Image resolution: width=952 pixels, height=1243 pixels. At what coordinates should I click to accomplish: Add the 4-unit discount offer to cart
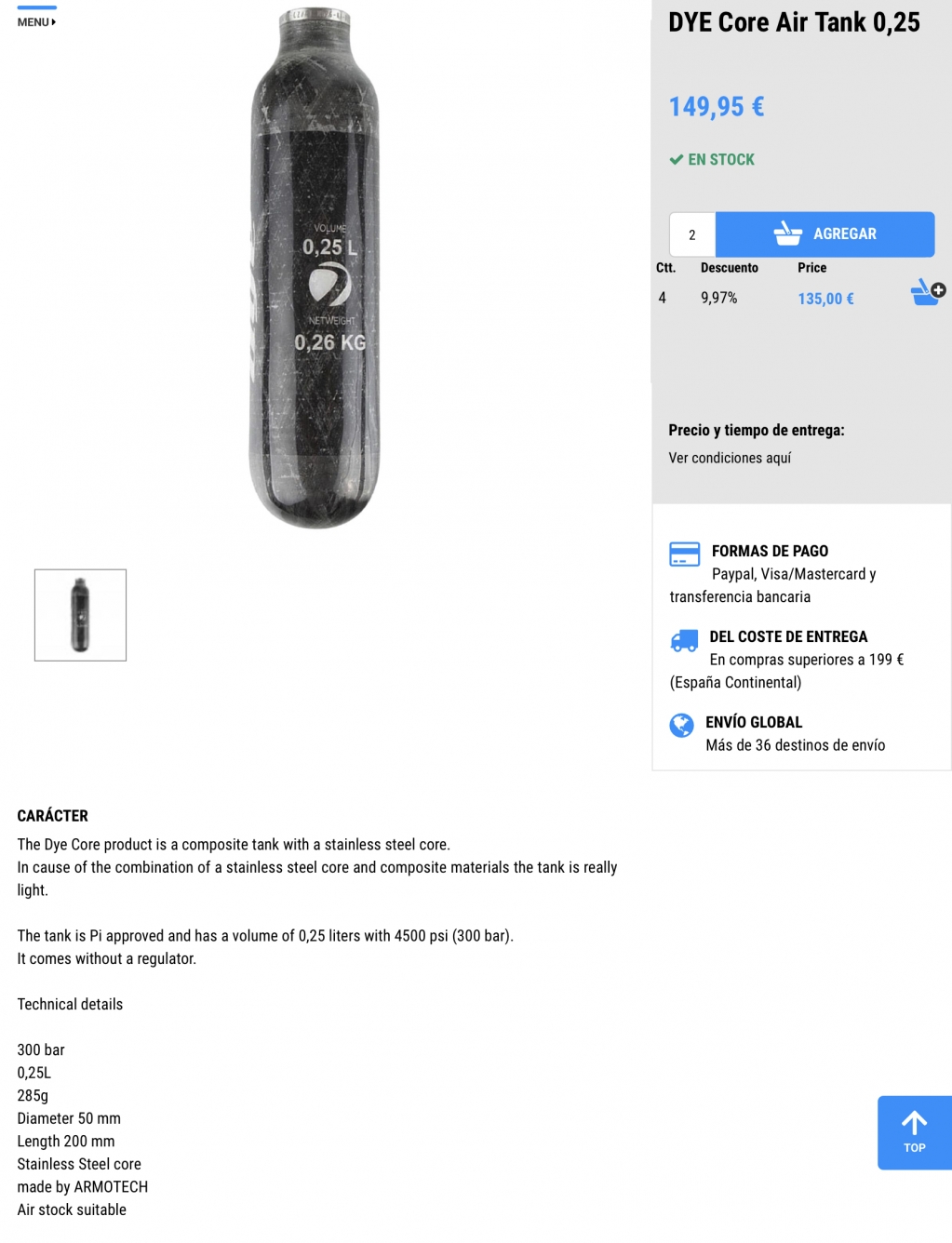click(x=927, y=293)
